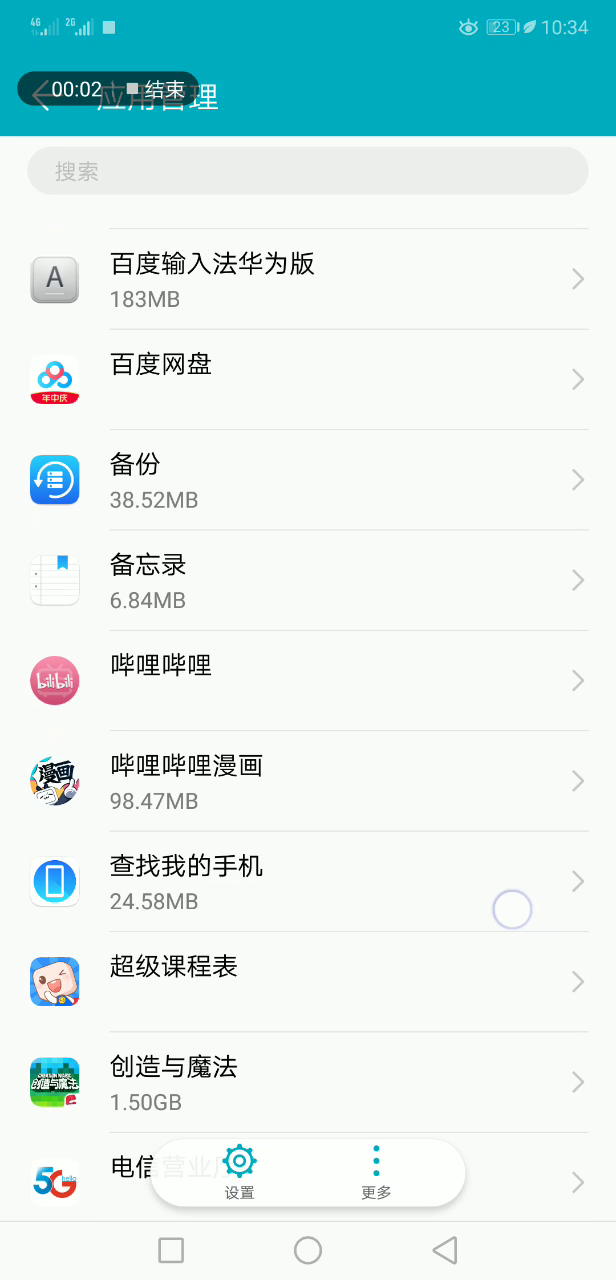616x1280 pixels.
Task: Tap the search field
Action: (307, 171)
